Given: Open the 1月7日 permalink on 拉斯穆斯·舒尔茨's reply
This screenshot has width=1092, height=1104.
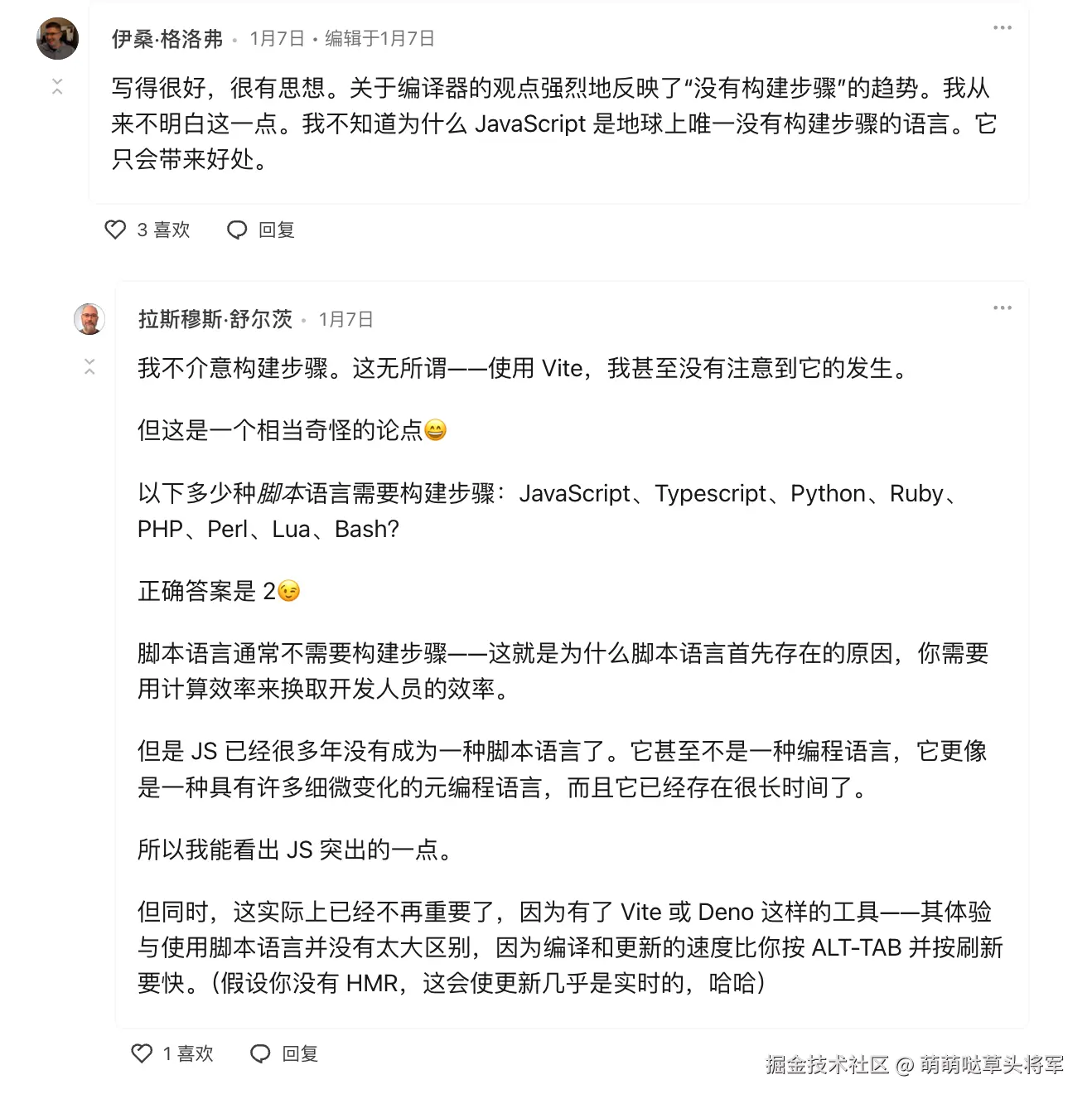Looking at the screenshot, I should [345, 319].
